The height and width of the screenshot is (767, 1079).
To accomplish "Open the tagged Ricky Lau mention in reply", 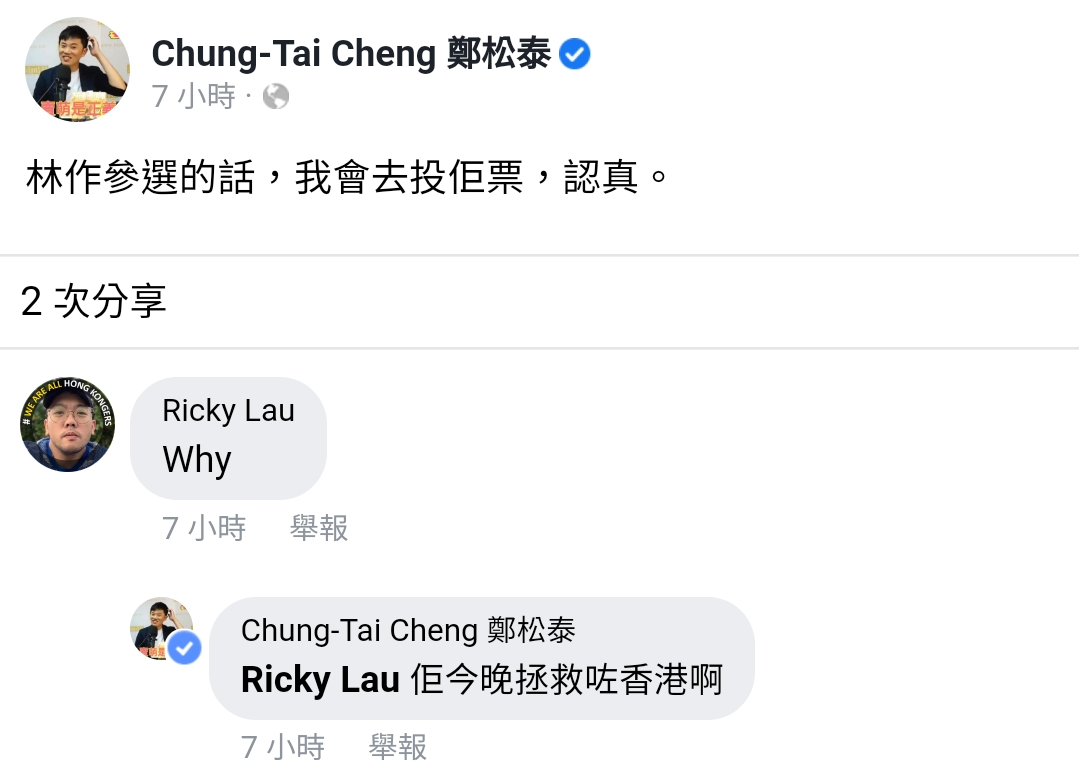I will point(320,680).
